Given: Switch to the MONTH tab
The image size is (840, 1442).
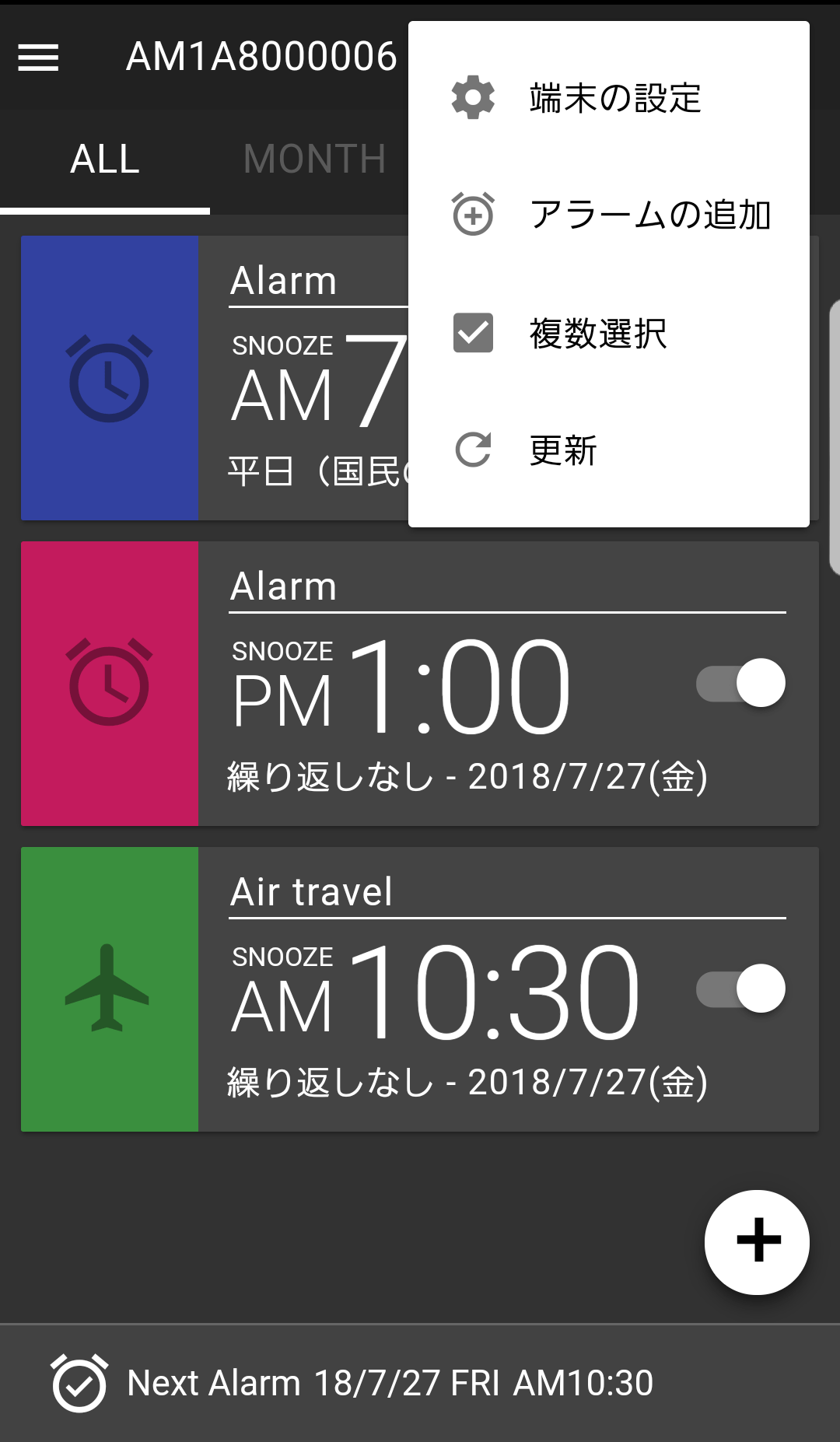Looking at the screenshot, I should click(314, 159).
